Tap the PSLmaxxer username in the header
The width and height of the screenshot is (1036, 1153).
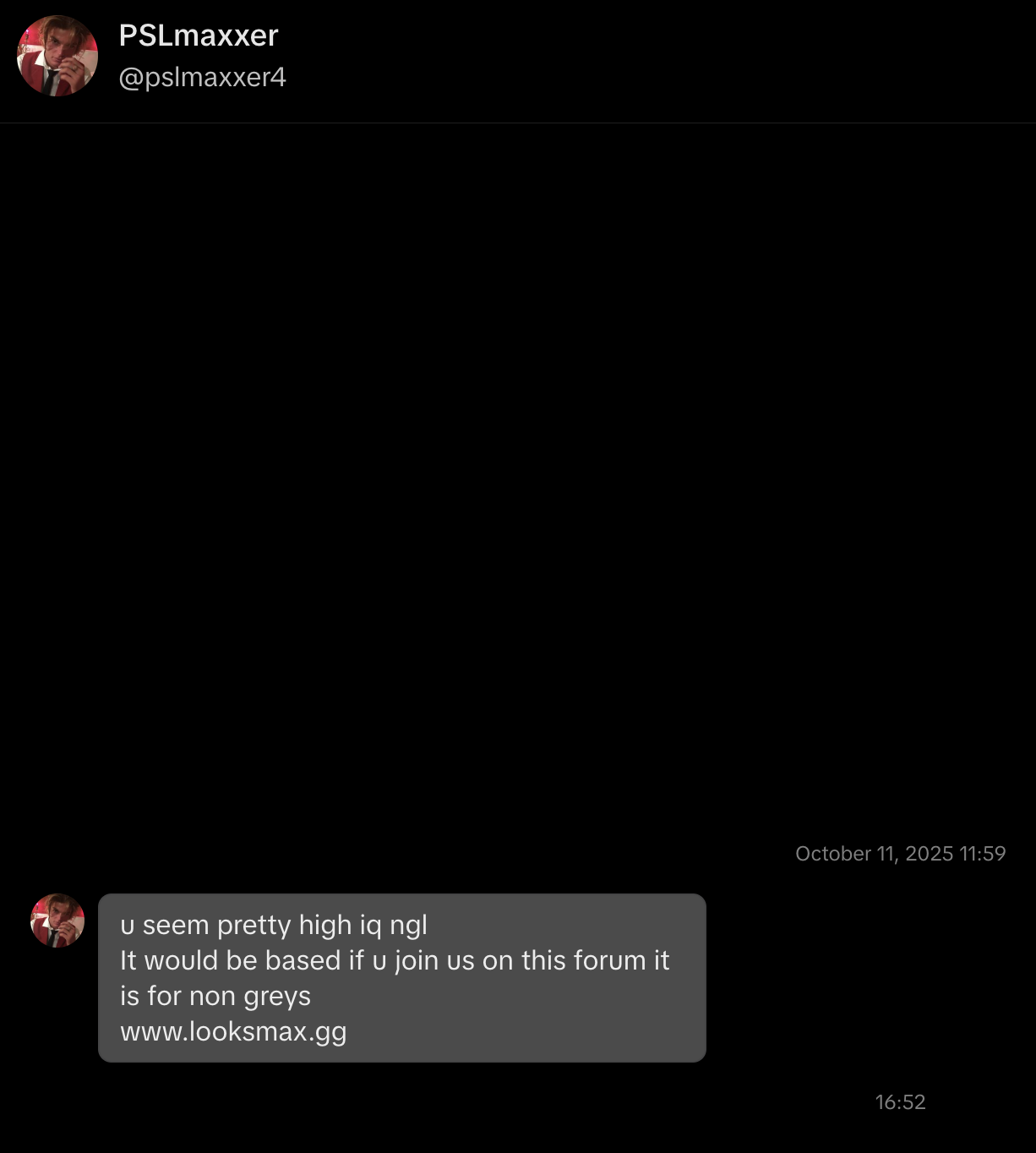199,36
